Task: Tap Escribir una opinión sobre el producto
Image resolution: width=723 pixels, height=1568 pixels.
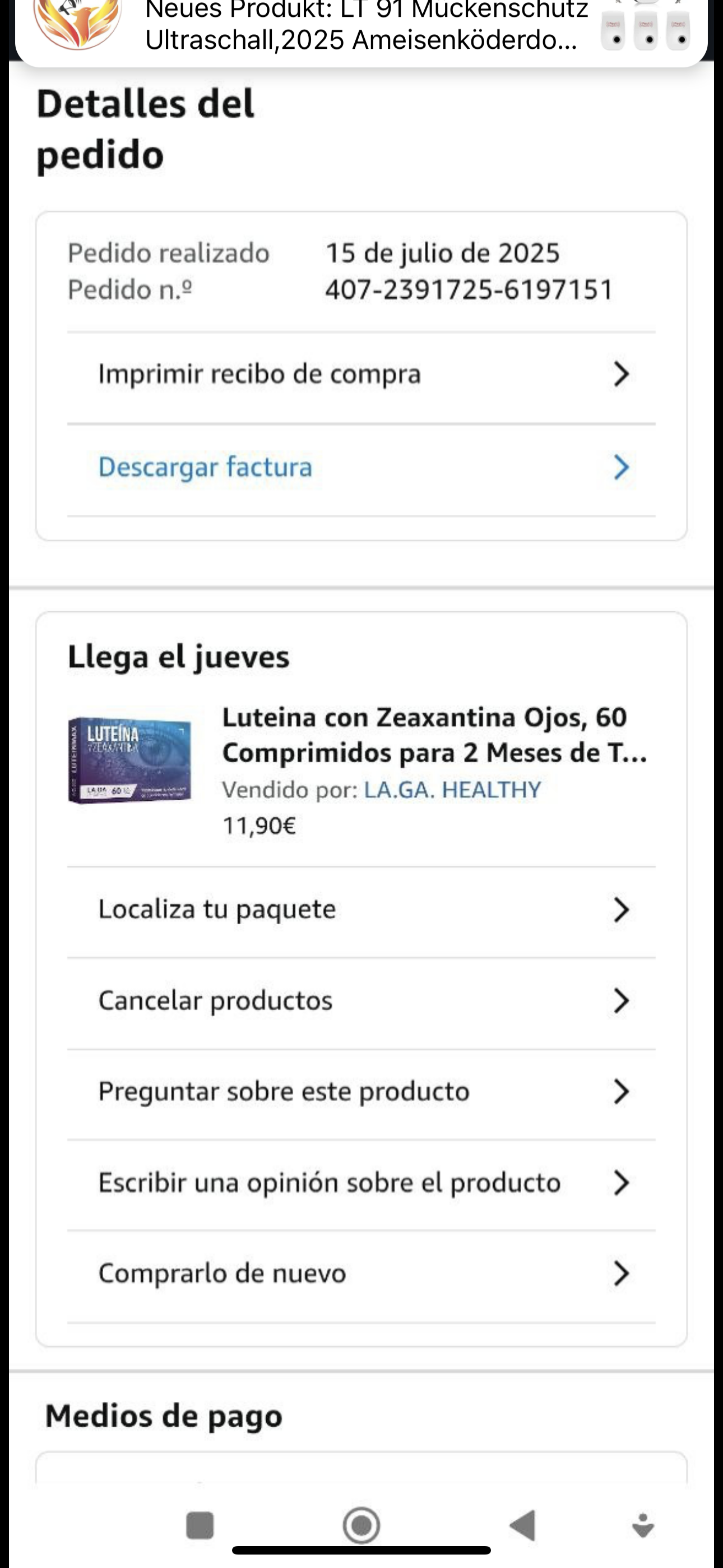Action: [x=361, y=1183]
